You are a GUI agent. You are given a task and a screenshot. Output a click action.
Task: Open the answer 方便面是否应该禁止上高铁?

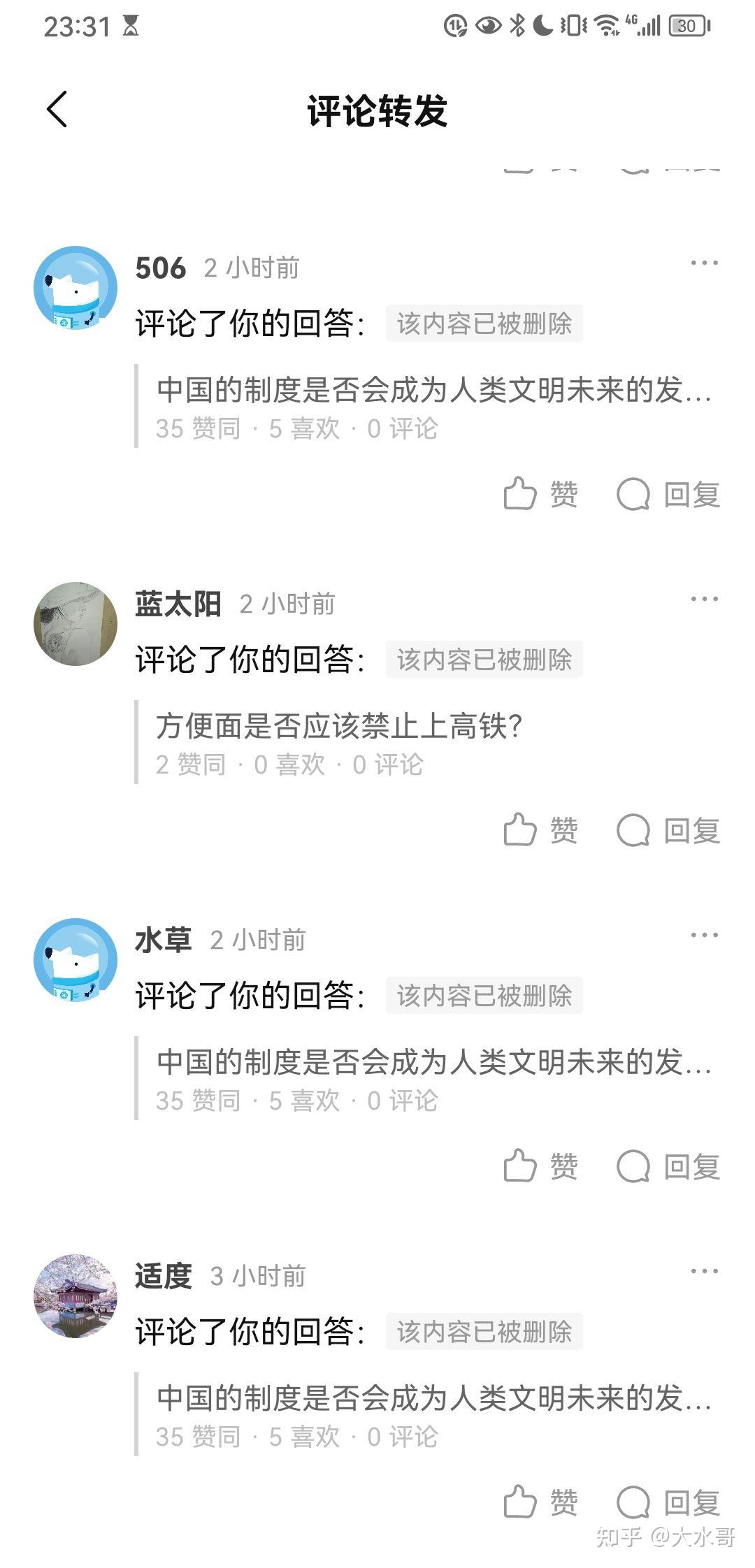[x=340, y=727]
